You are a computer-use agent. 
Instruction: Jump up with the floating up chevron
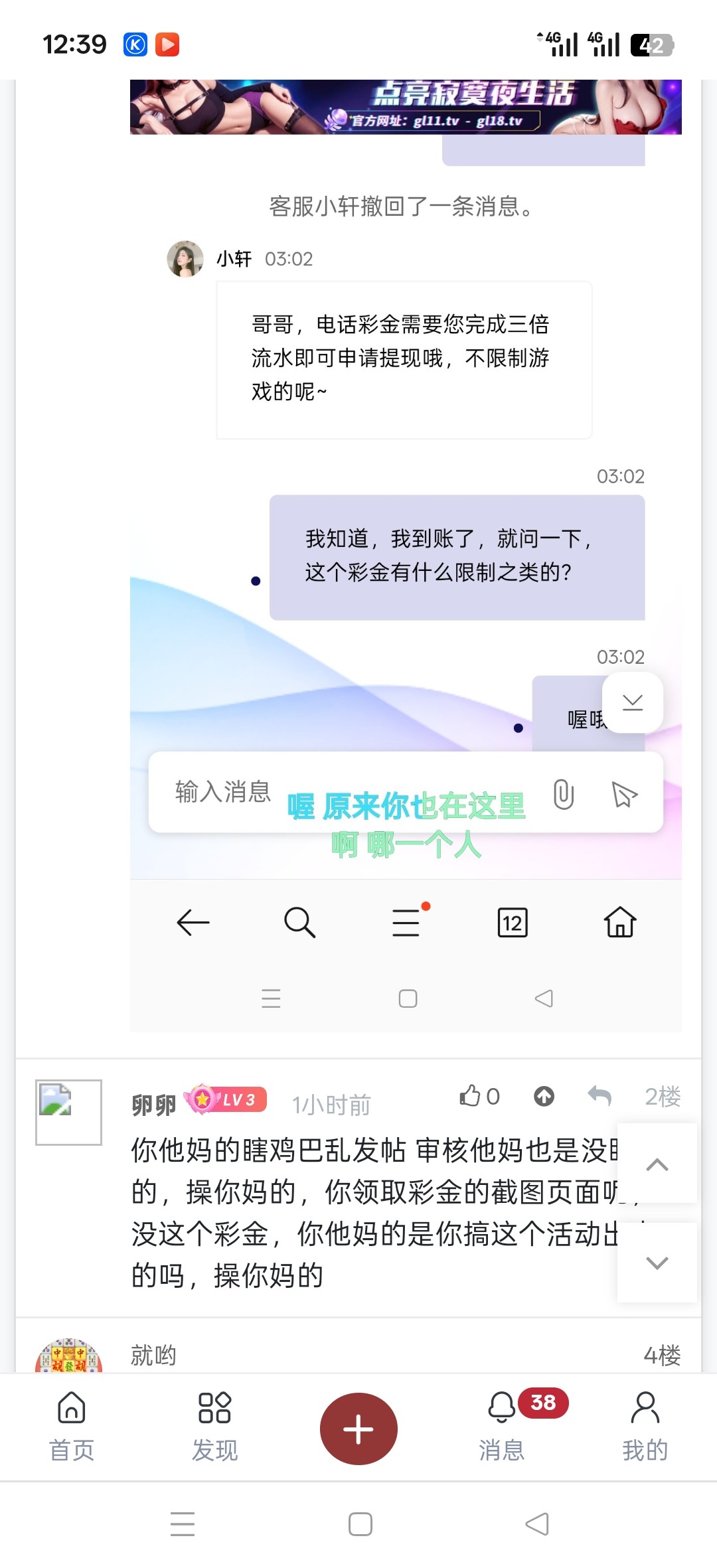pyautogui.click(x=657, y=1164)
